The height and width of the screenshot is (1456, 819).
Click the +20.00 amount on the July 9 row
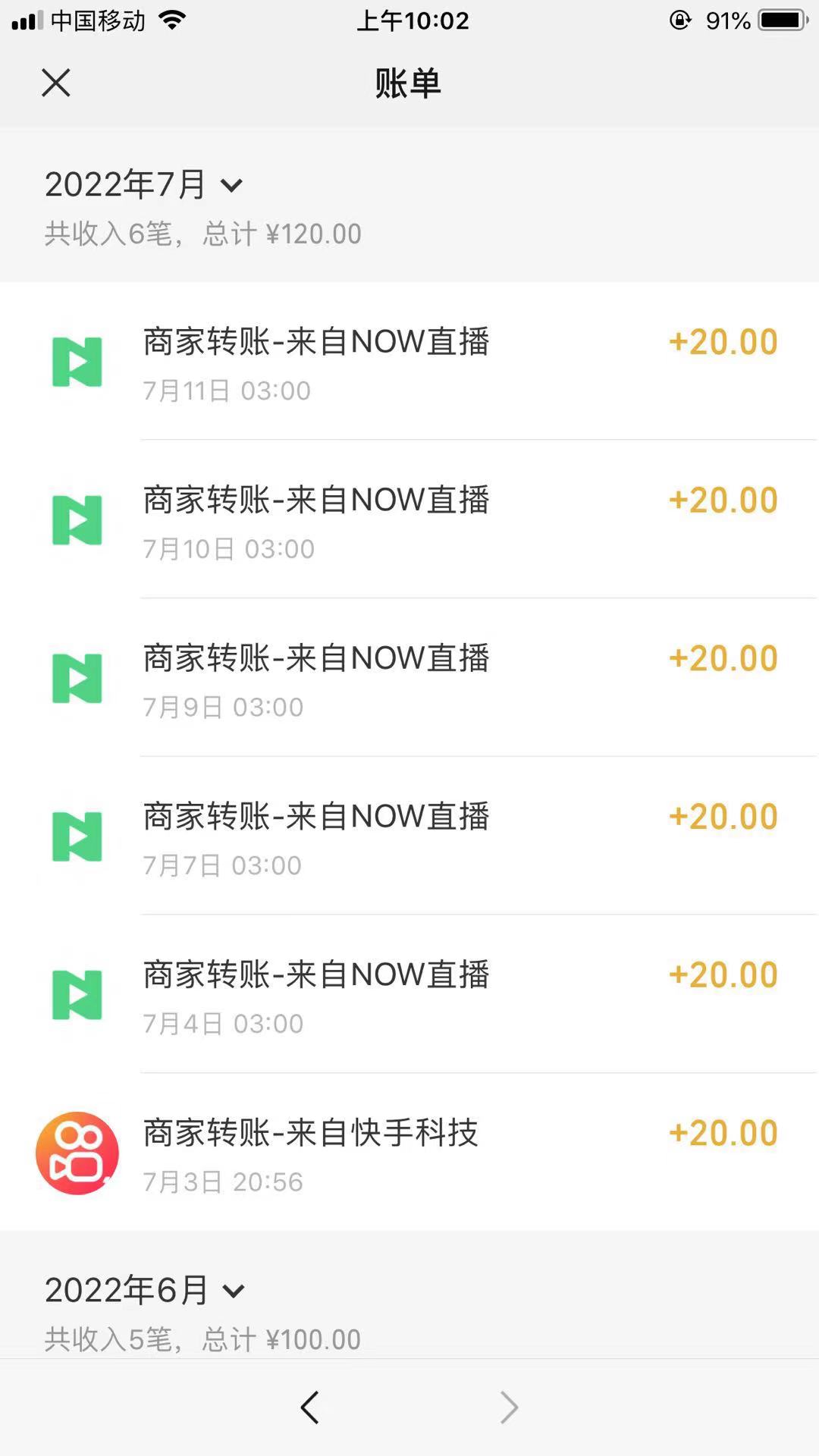722,658
